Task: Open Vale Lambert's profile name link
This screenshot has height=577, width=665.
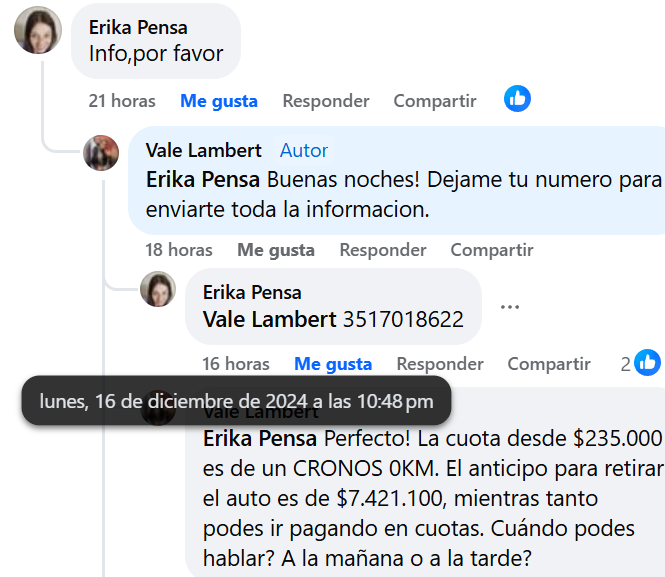Action: pyautogui.click(x=203, y=150)
